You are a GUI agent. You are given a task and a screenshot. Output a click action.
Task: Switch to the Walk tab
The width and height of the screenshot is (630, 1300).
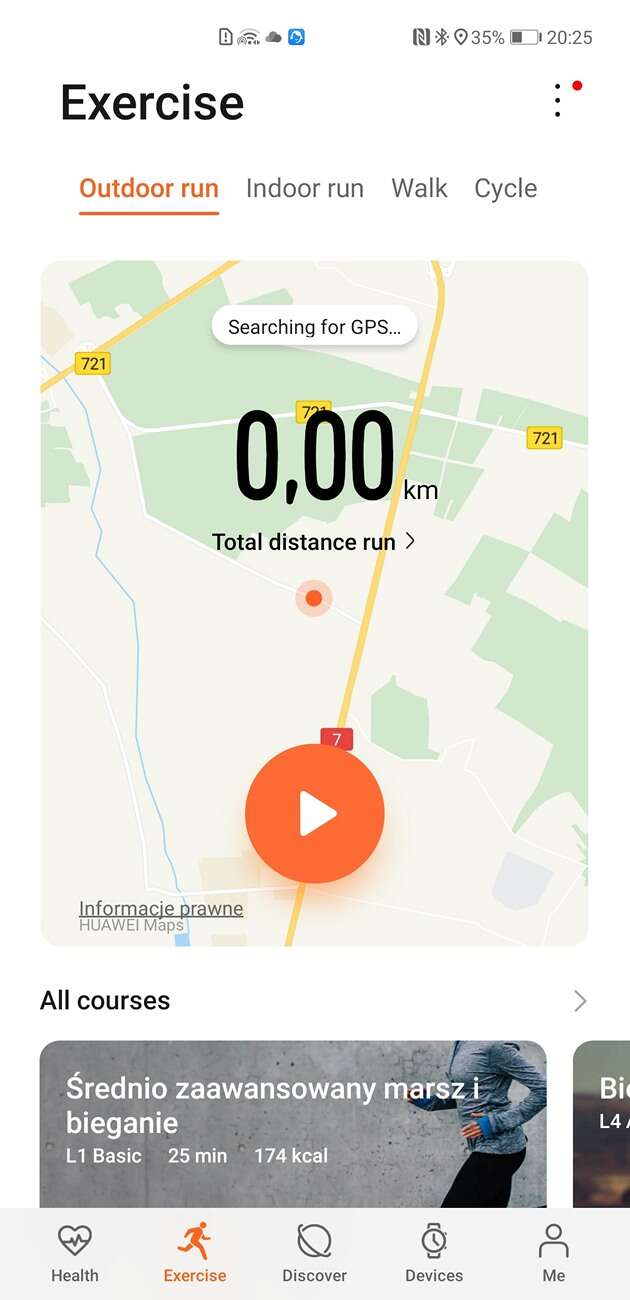point(419,188)
